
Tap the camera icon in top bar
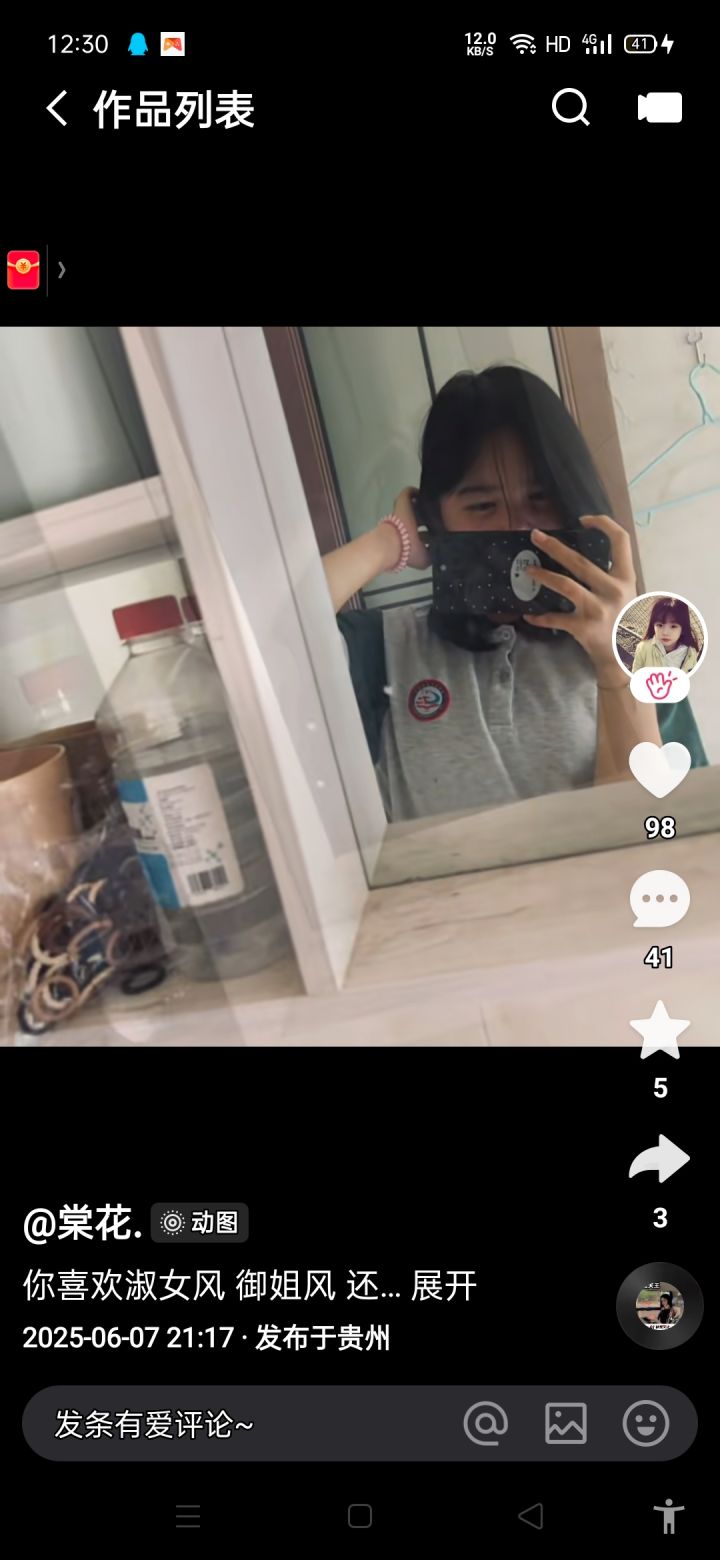tap(660, 107)
